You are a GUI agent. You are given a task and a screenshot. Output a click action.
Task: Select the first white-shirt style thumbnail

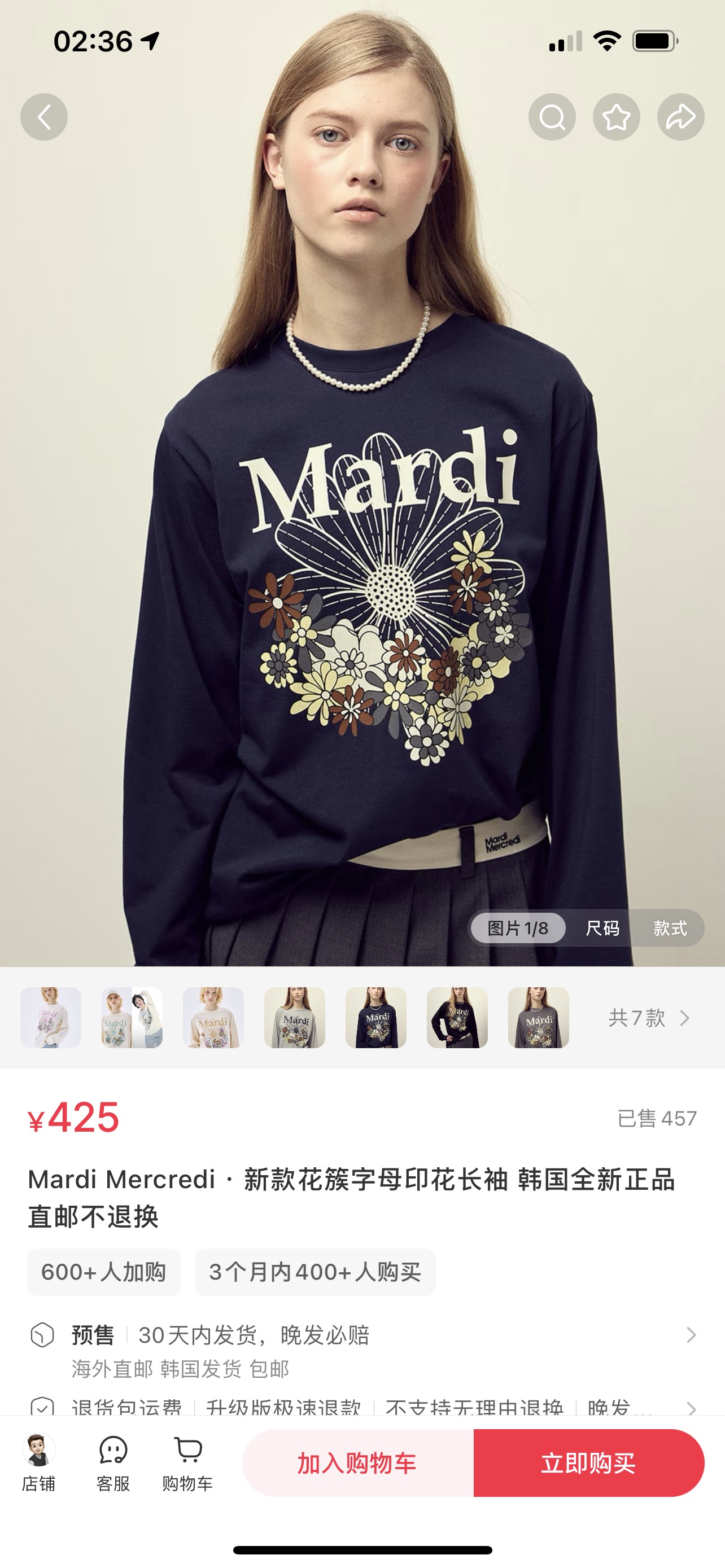pos(50,1017)
